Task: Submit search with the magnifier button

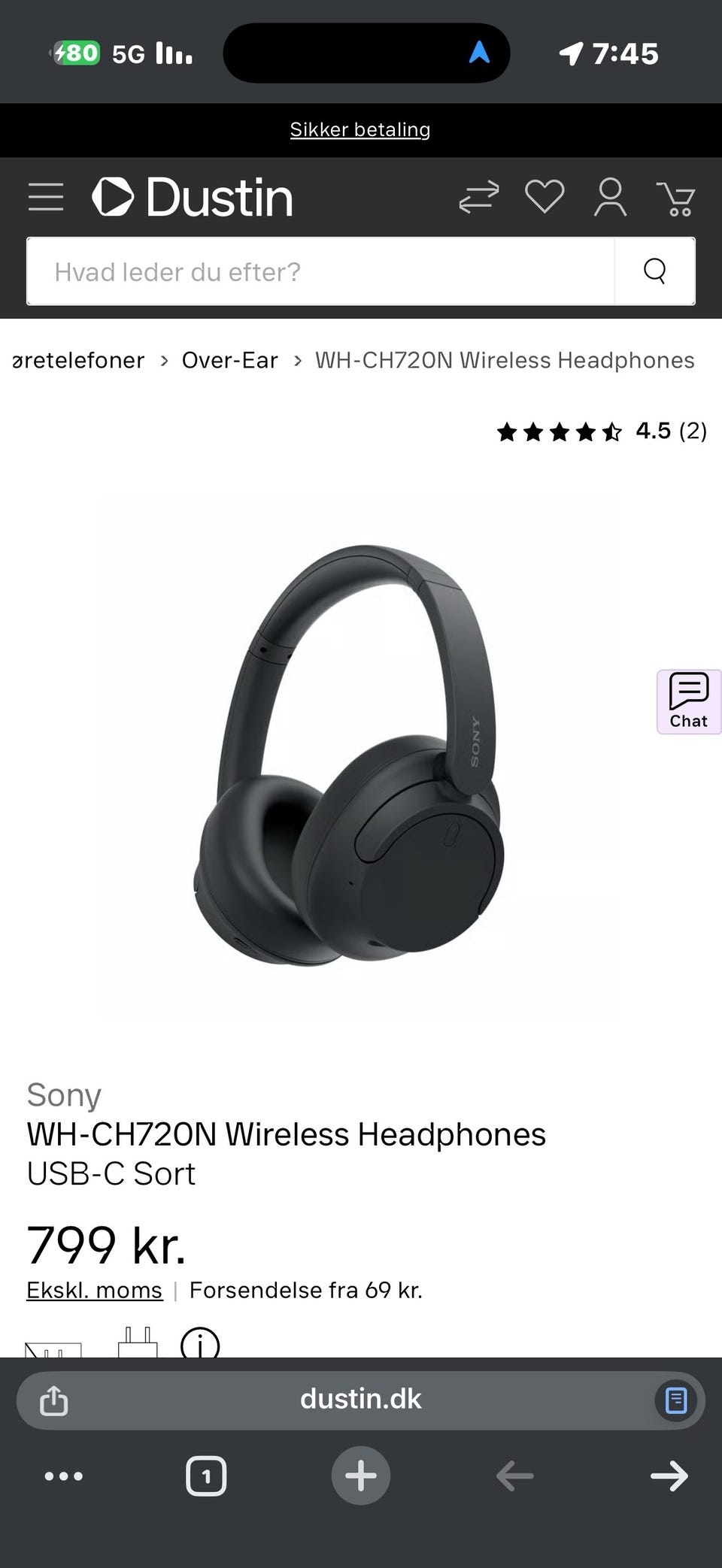Action: click(654, 271)
